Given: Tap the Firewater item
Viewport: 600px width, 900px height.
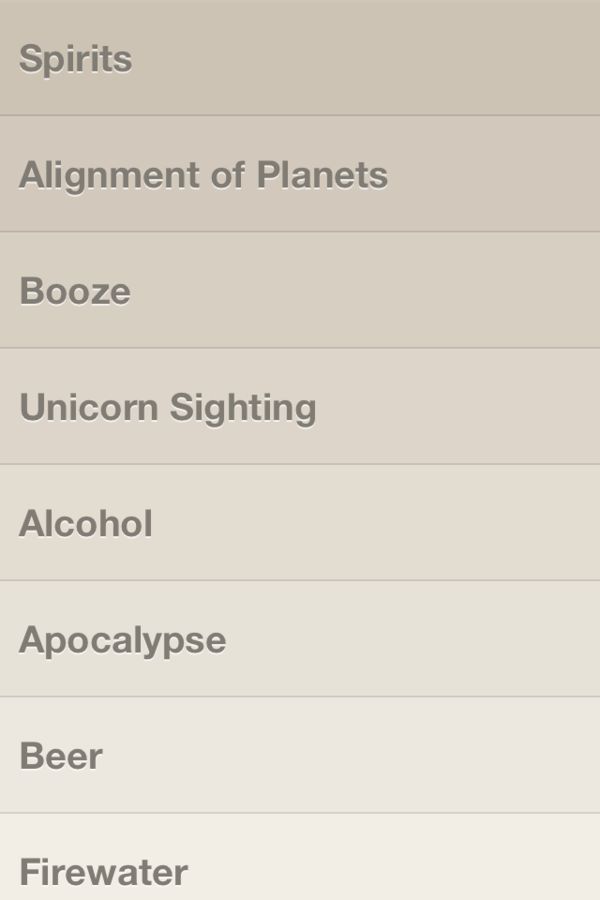Looking at the screenshot, I should pyautogui.click(x=300, y=865).
